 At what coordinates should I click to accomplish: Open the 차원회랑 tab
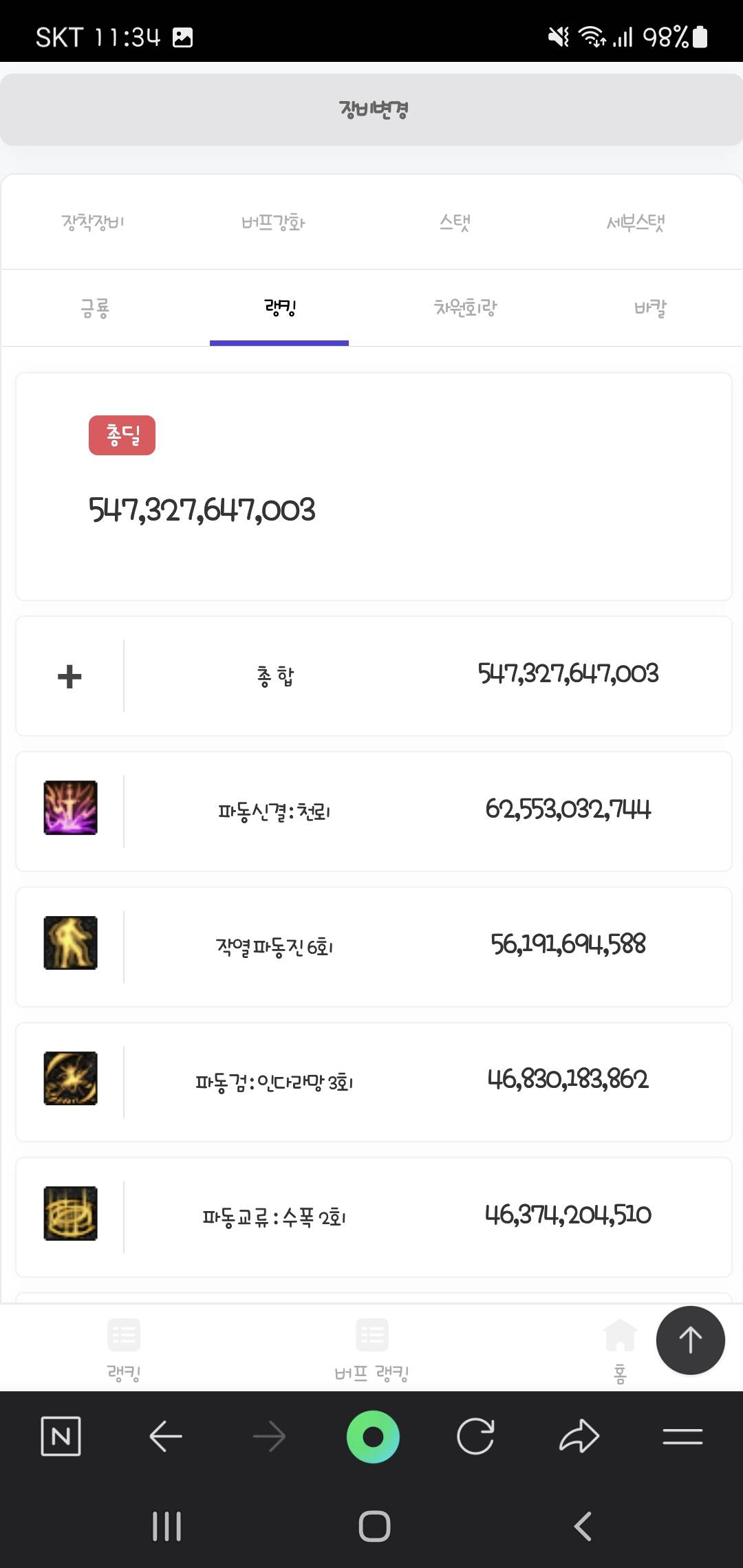(x=465, y=307)
